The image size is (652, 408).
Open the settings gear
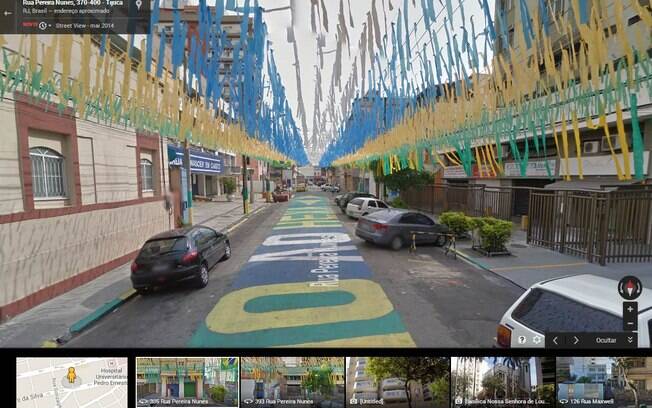536,340
